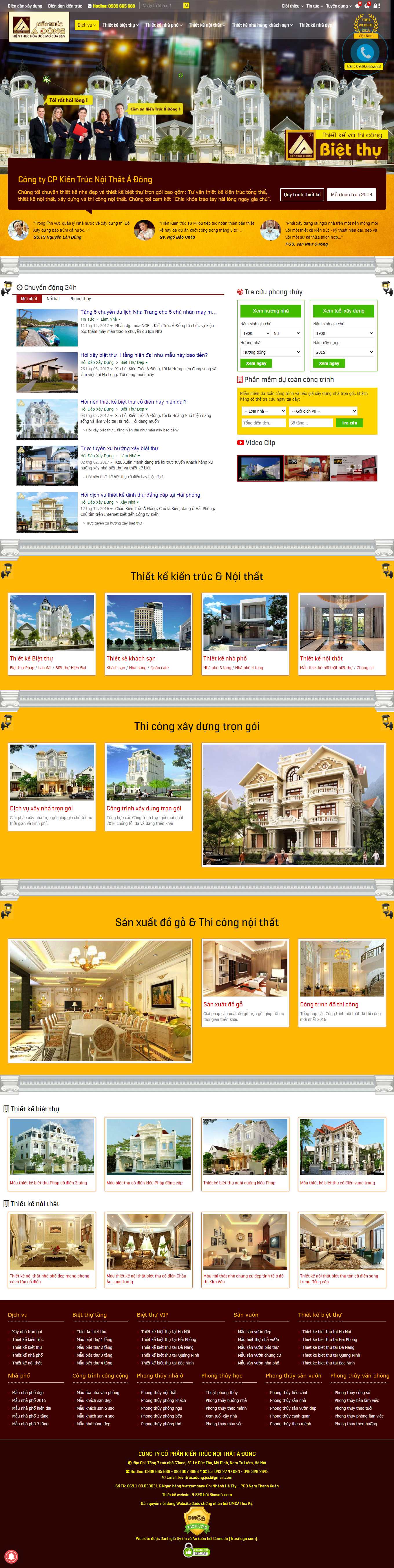This screenshot has height=1568, width=394.
Task: Tap the search box at the top
Action: pos(160,6)
